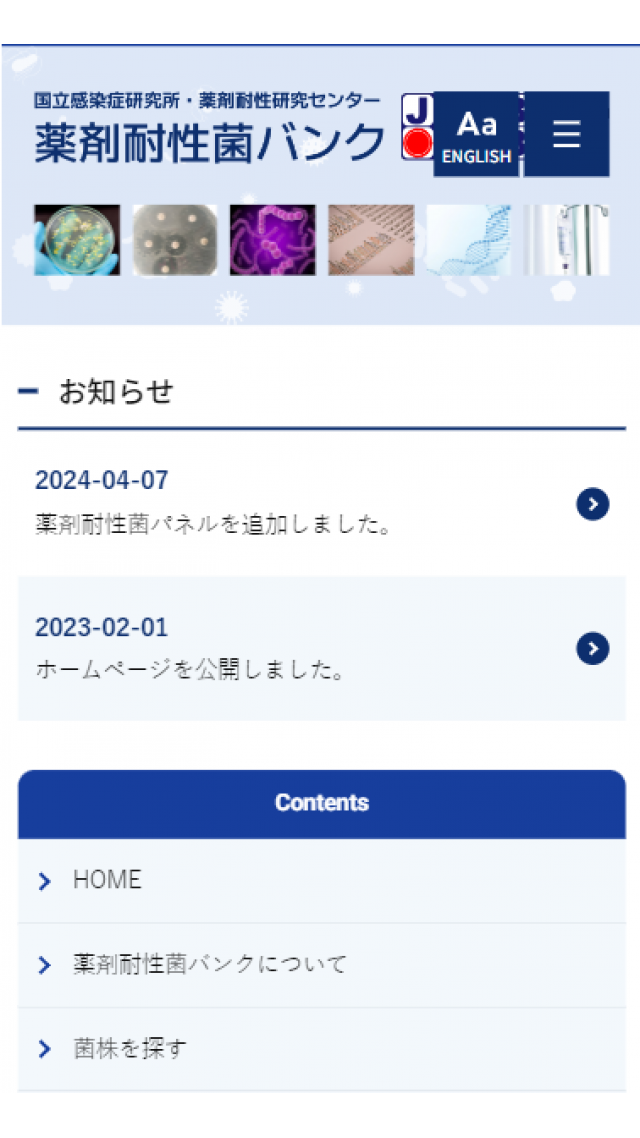Open the 菌株を探す page
This screenshot has height=1138, width=640.
129,1049
